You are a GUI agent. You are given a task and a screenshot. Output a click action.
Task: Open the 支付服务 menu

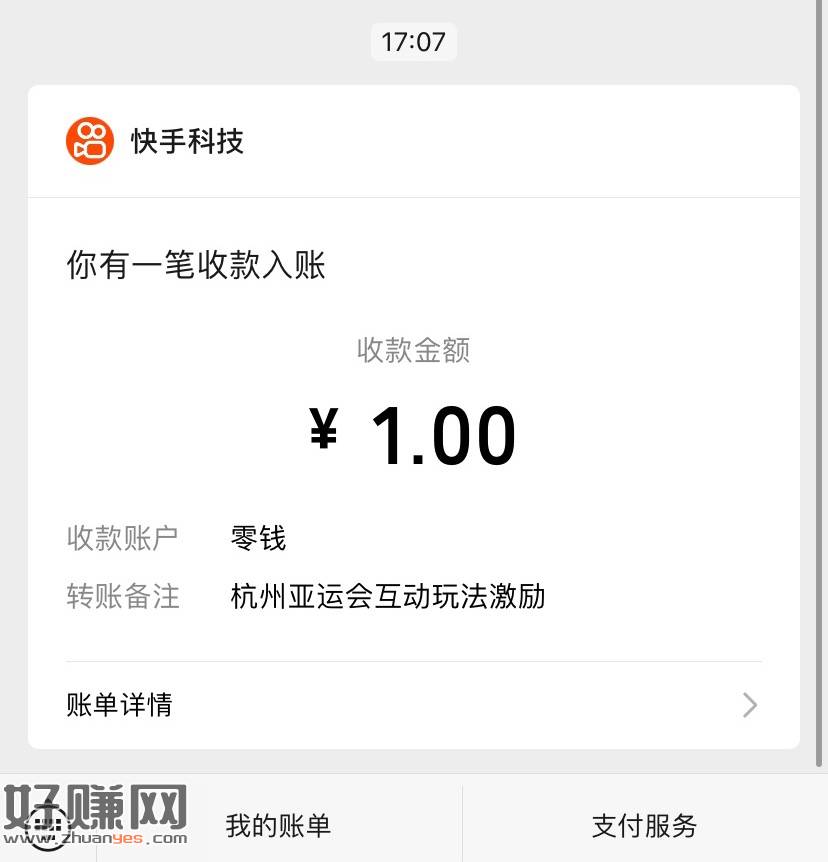click(x=644, y=825)
